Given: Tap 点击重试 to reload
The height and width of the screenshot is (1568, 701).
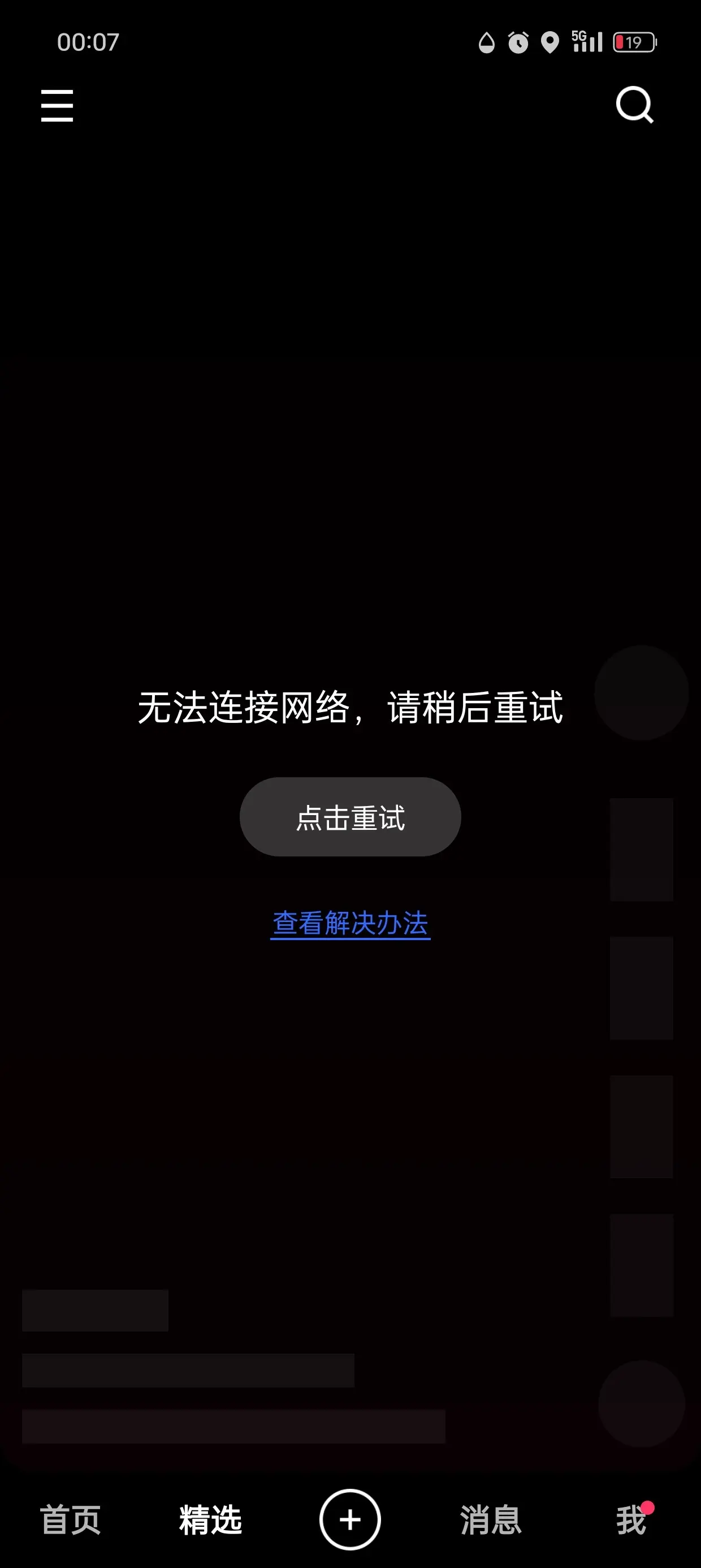Looking at the screenshot, I should 350,817.
